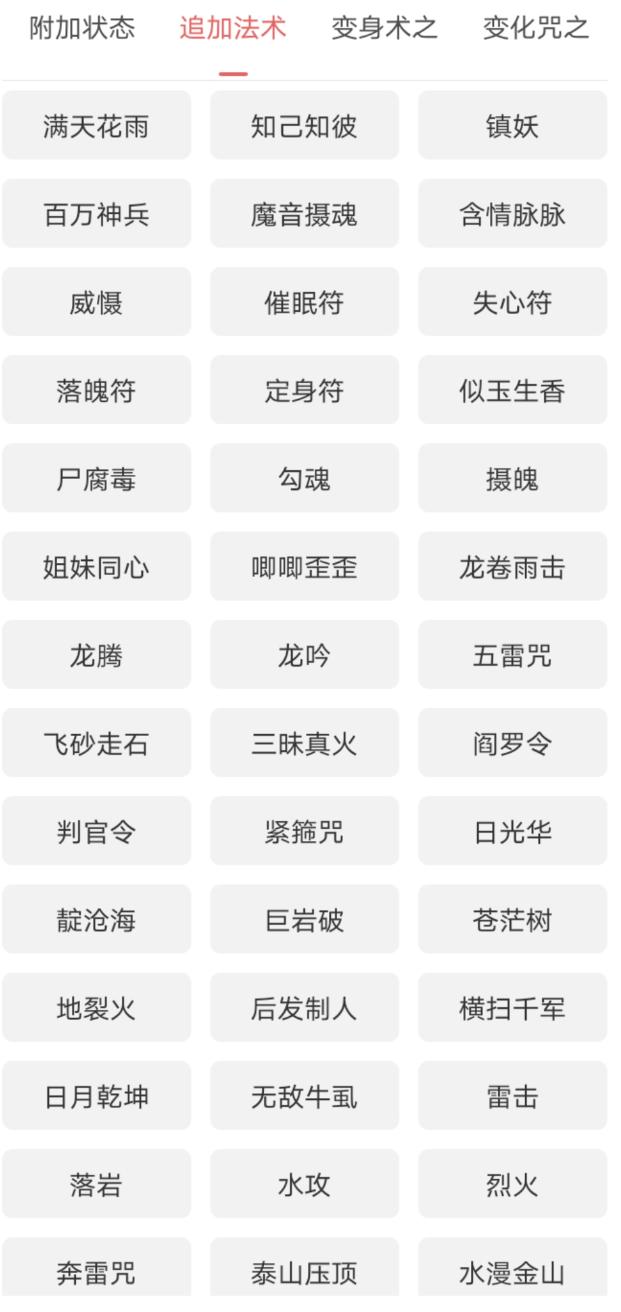Switch to the 附加状态 tab
Image resolution: width=621 pixels, height=1312 pixels.
coord(82,28)
